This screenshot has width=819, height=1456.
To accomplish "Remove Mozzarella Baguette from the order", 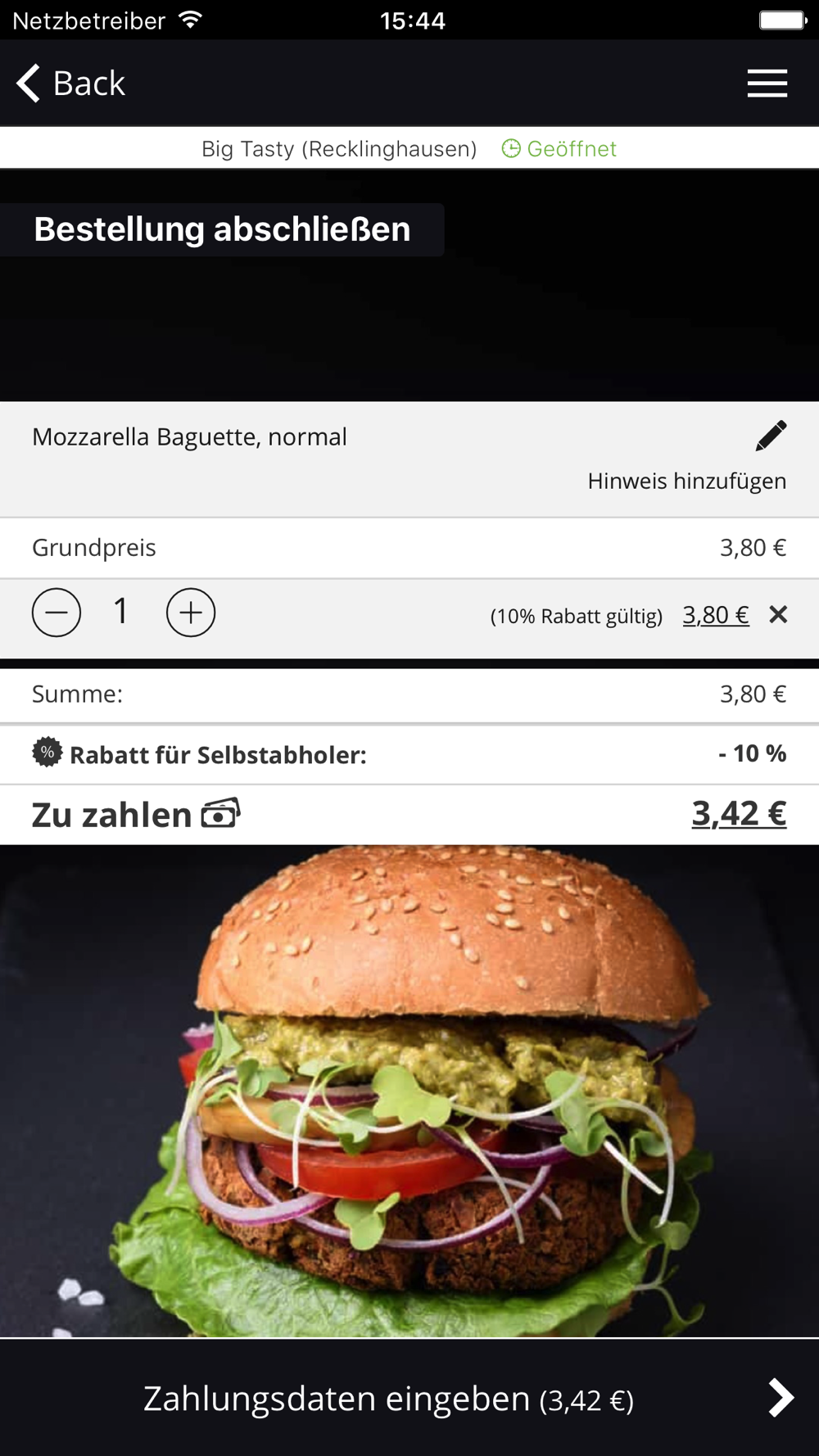I will 778,614.
